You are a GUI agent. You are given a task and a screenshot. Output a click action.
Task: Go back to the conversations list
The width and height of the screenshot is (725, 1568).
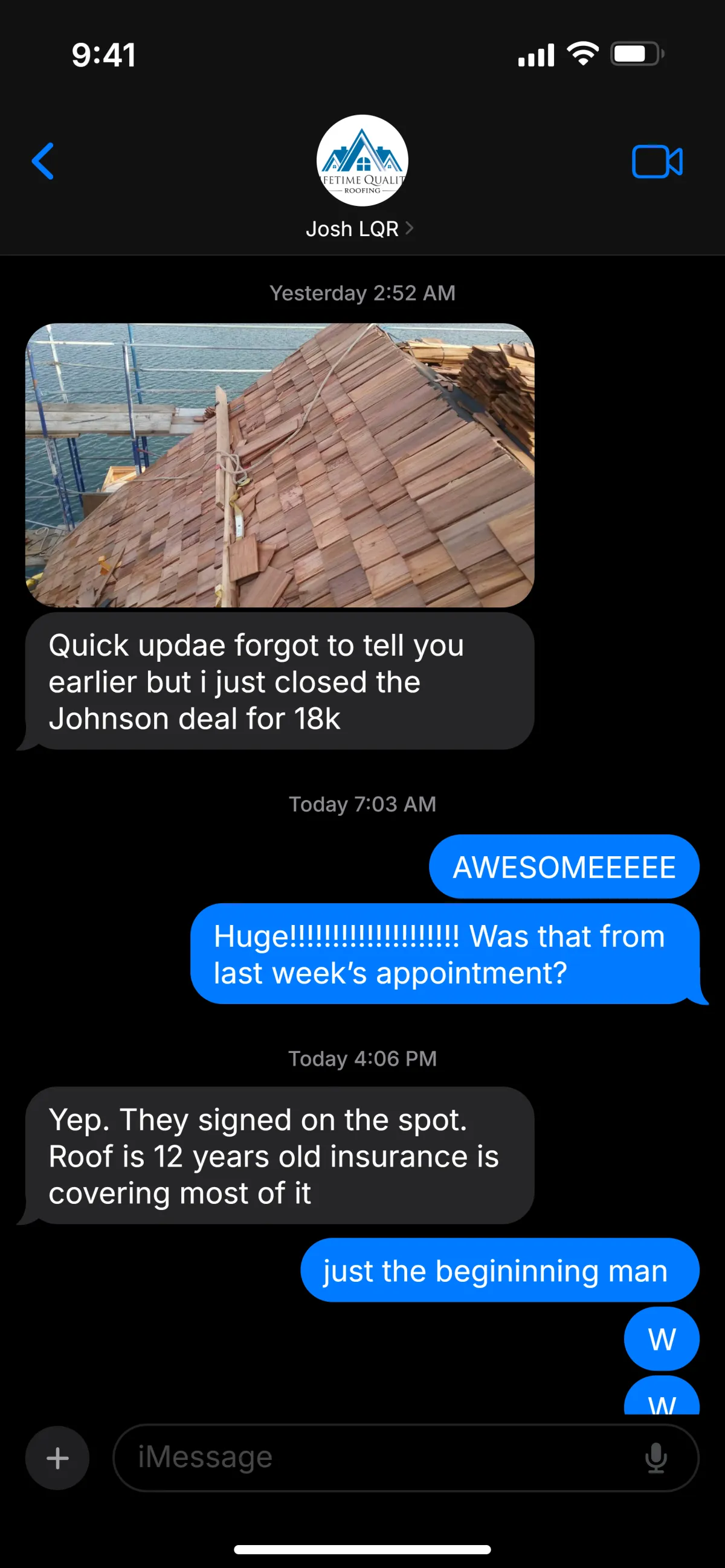43,161
